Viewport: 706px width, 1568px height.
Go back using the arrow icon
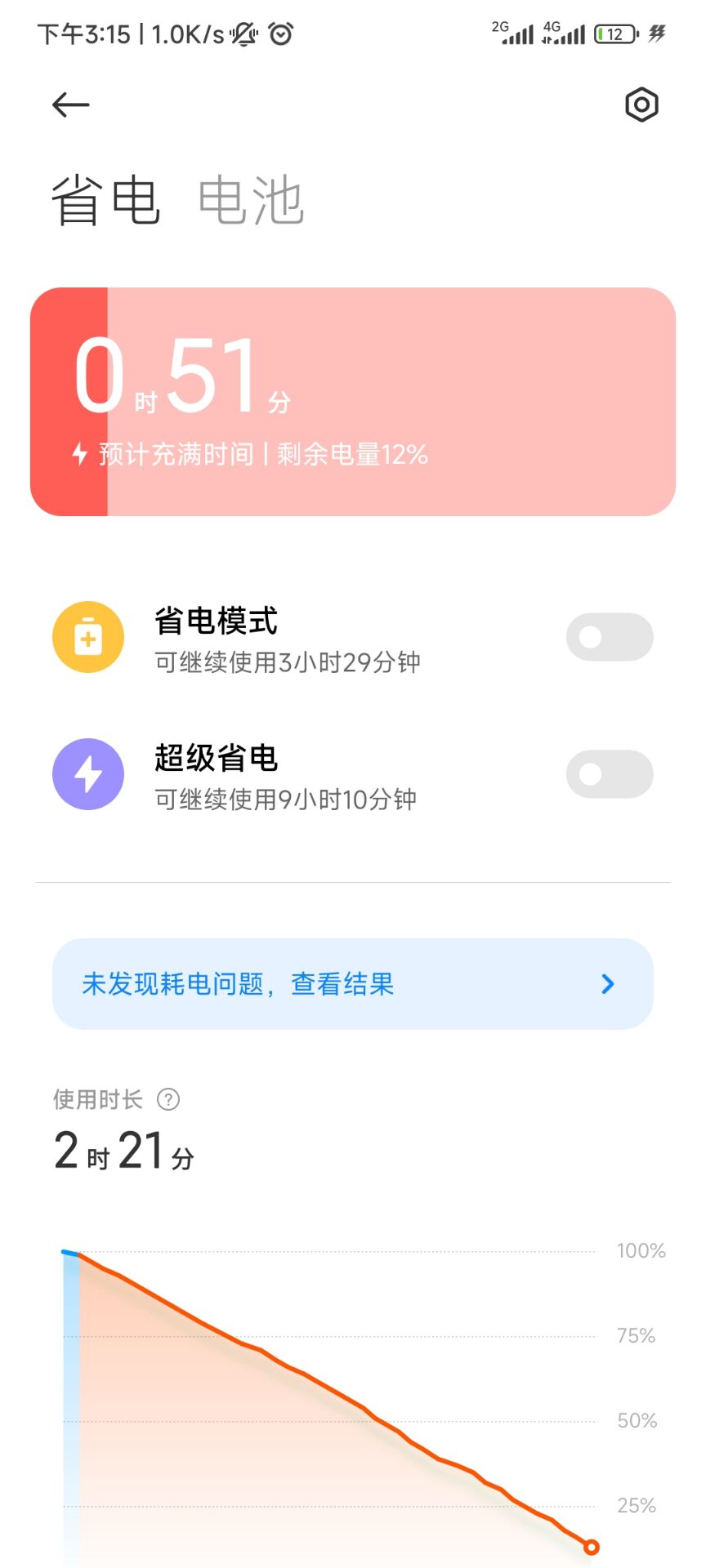tap(70, 105)
